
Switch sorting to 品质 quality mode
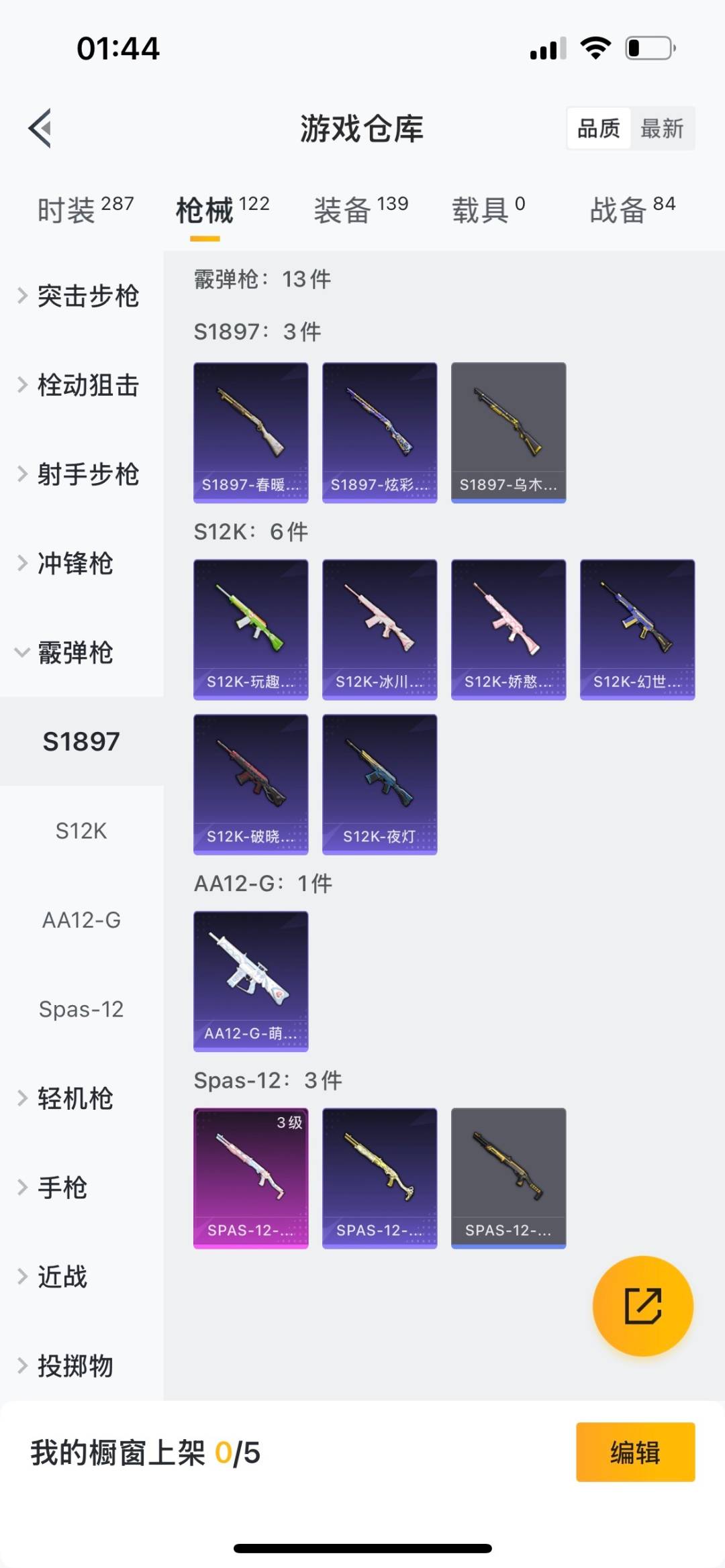pyautogui.click(x=599, y=127)
